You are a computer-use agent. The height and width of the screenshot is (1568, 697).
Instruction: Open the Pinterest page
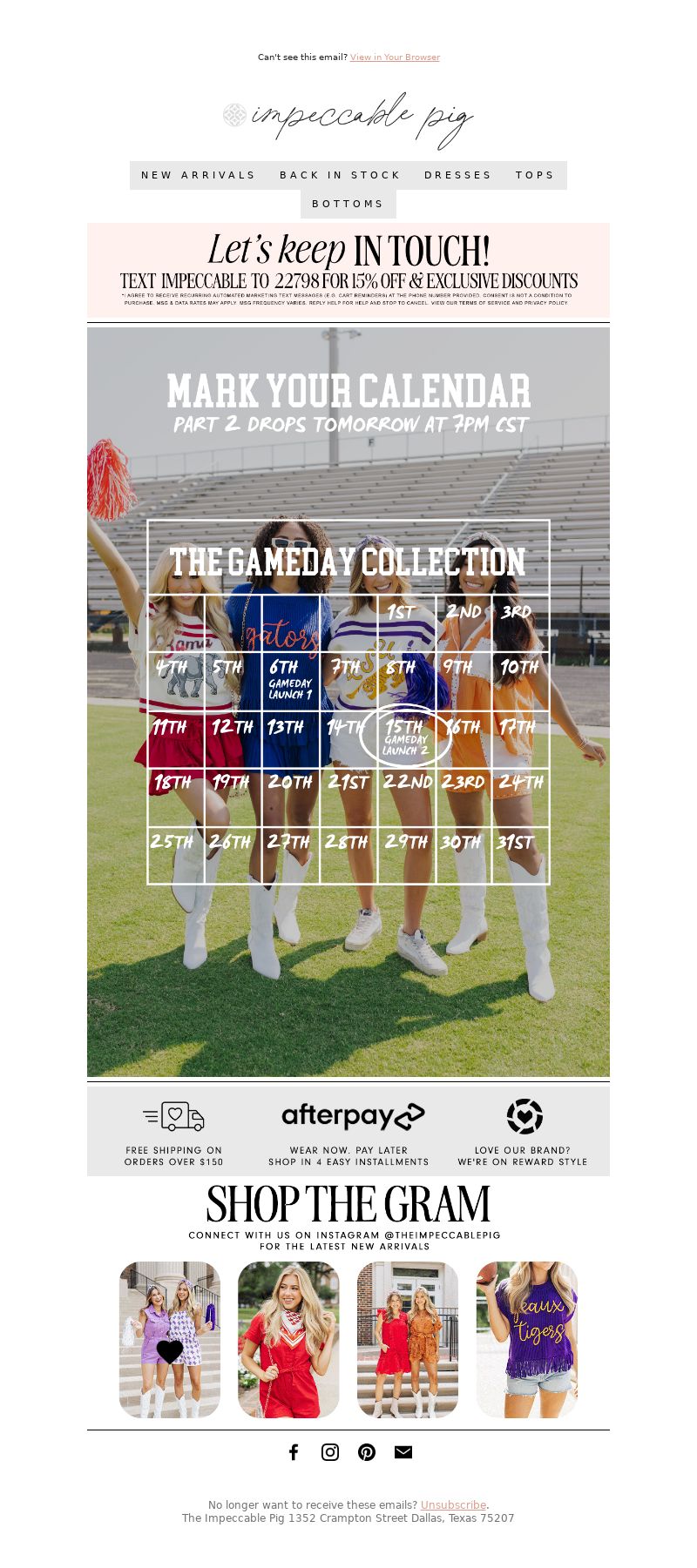coord(367,1451)
